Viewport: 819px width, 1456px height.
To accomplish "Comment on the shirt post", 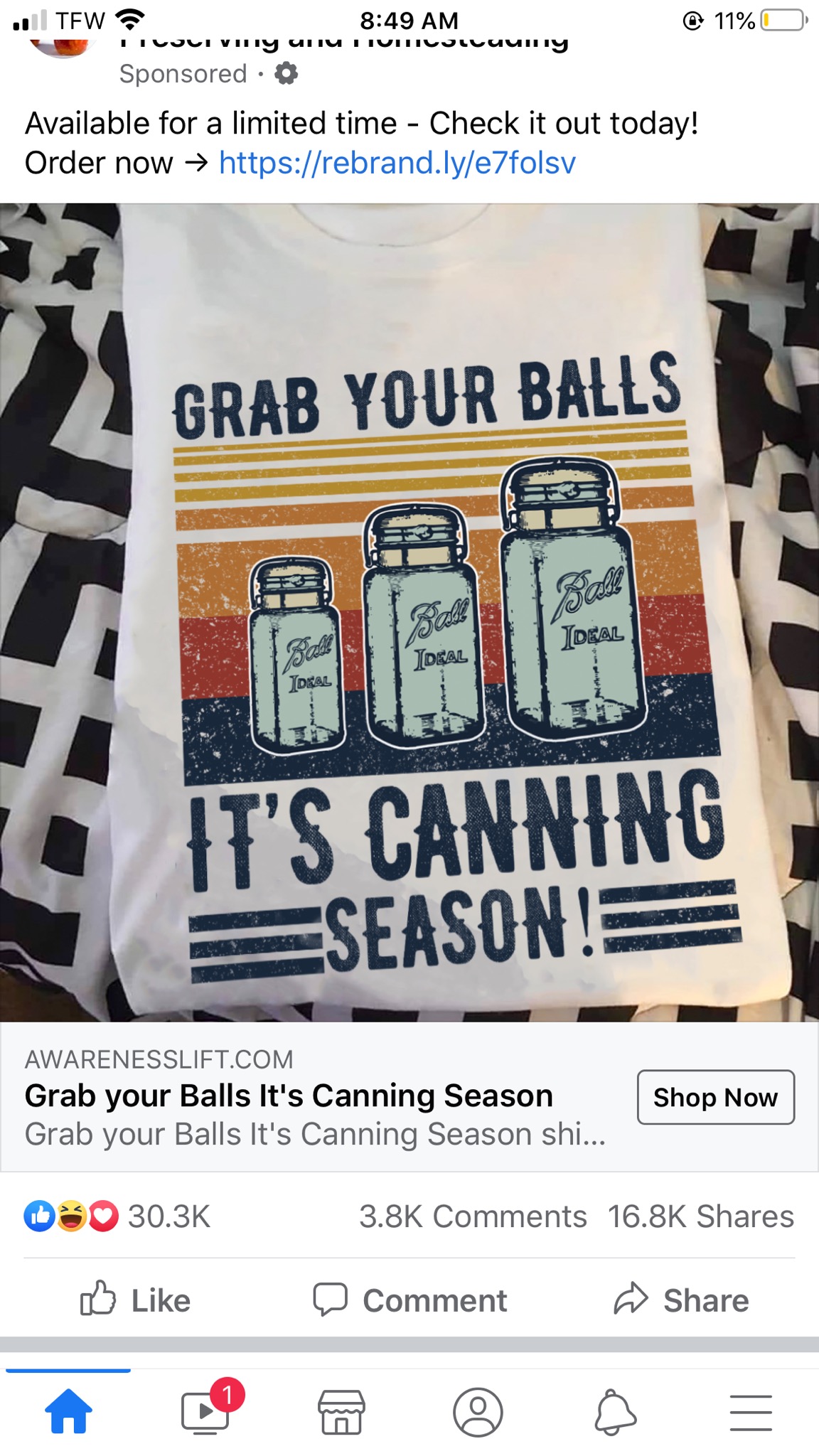I will point(410,1300).
